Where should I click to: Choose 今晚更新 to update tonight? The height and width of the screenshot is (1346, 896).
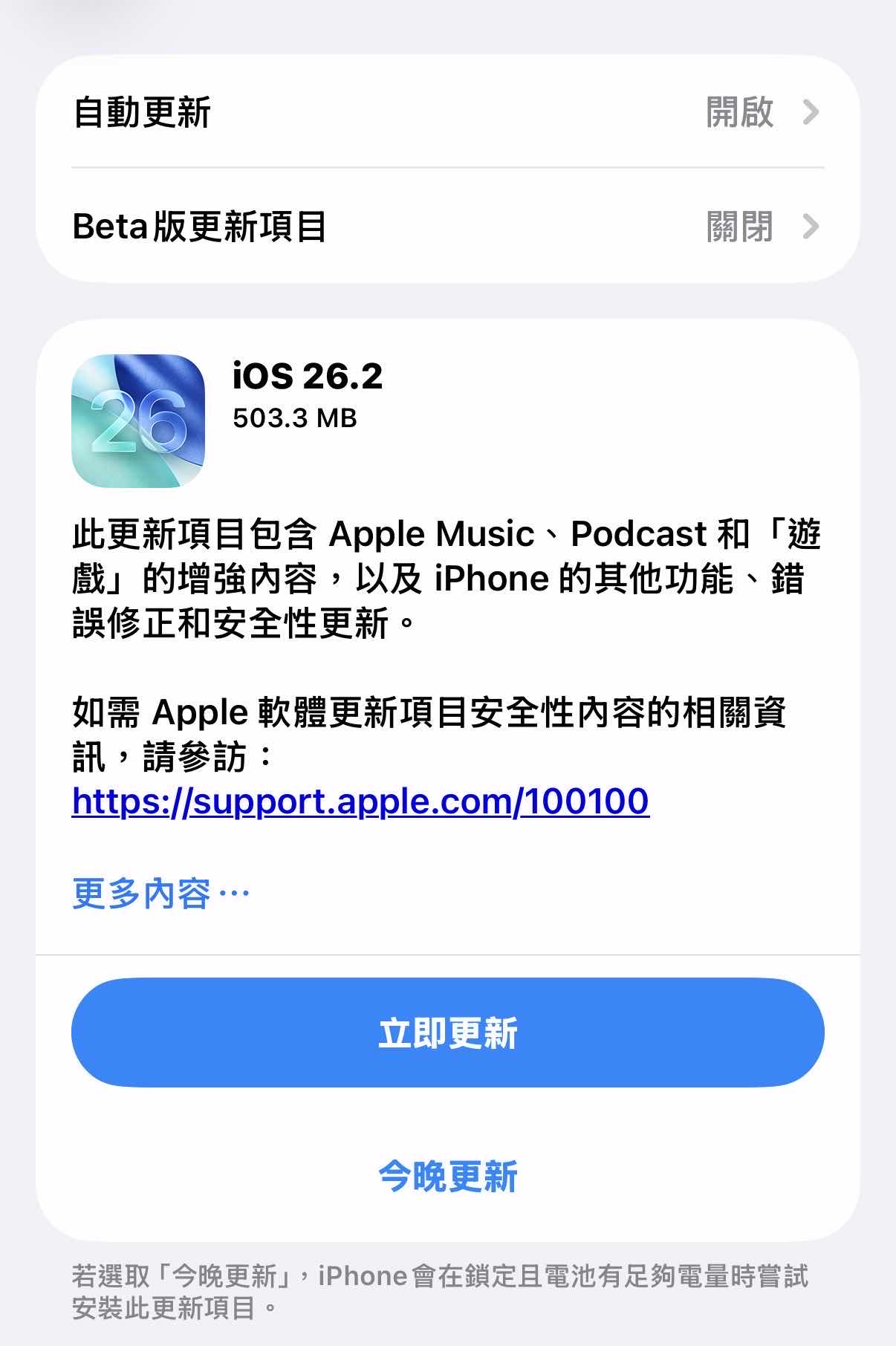point(447,1177)
